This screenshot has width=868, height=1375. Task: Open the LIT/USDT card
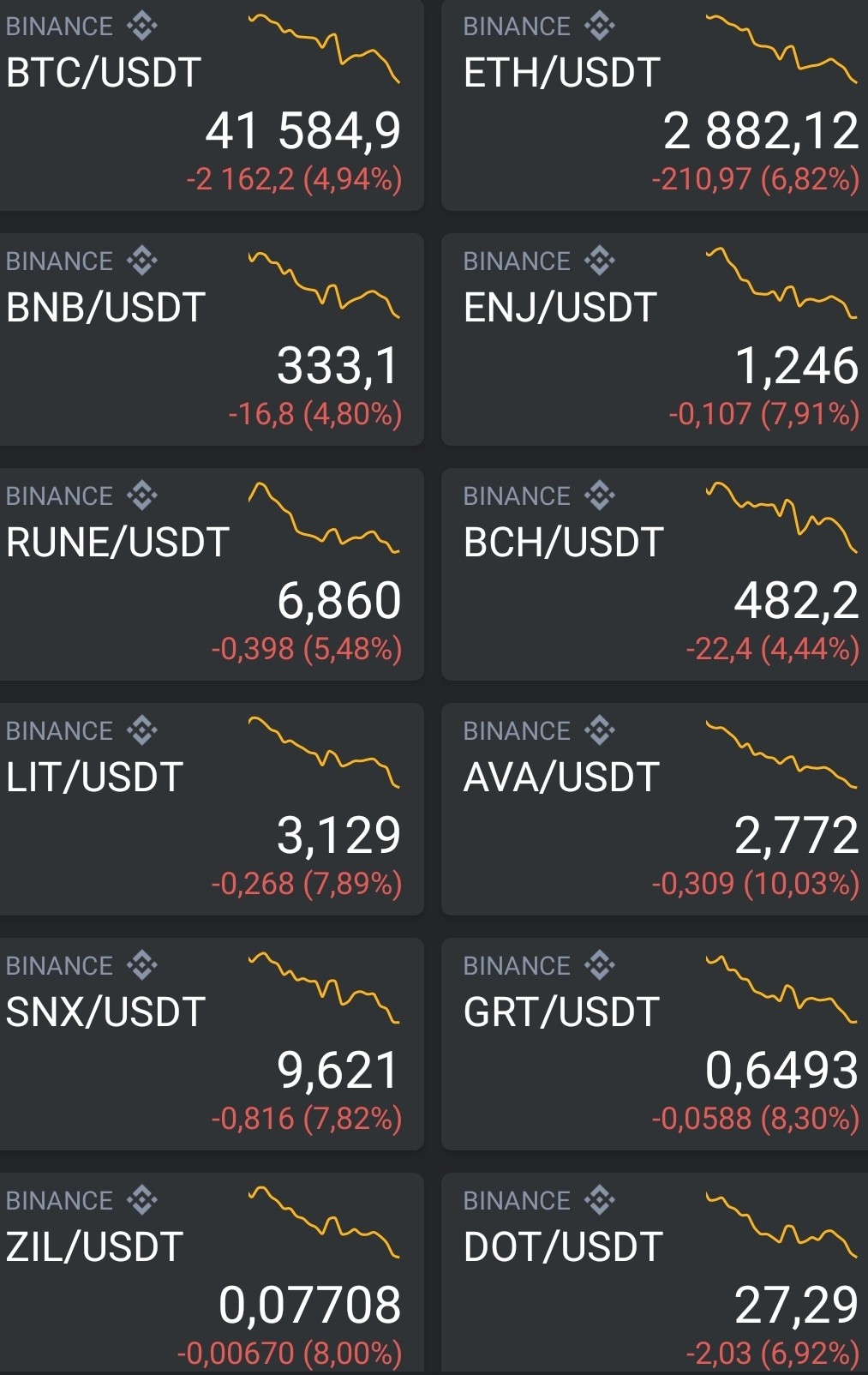(x=212, y=809)
